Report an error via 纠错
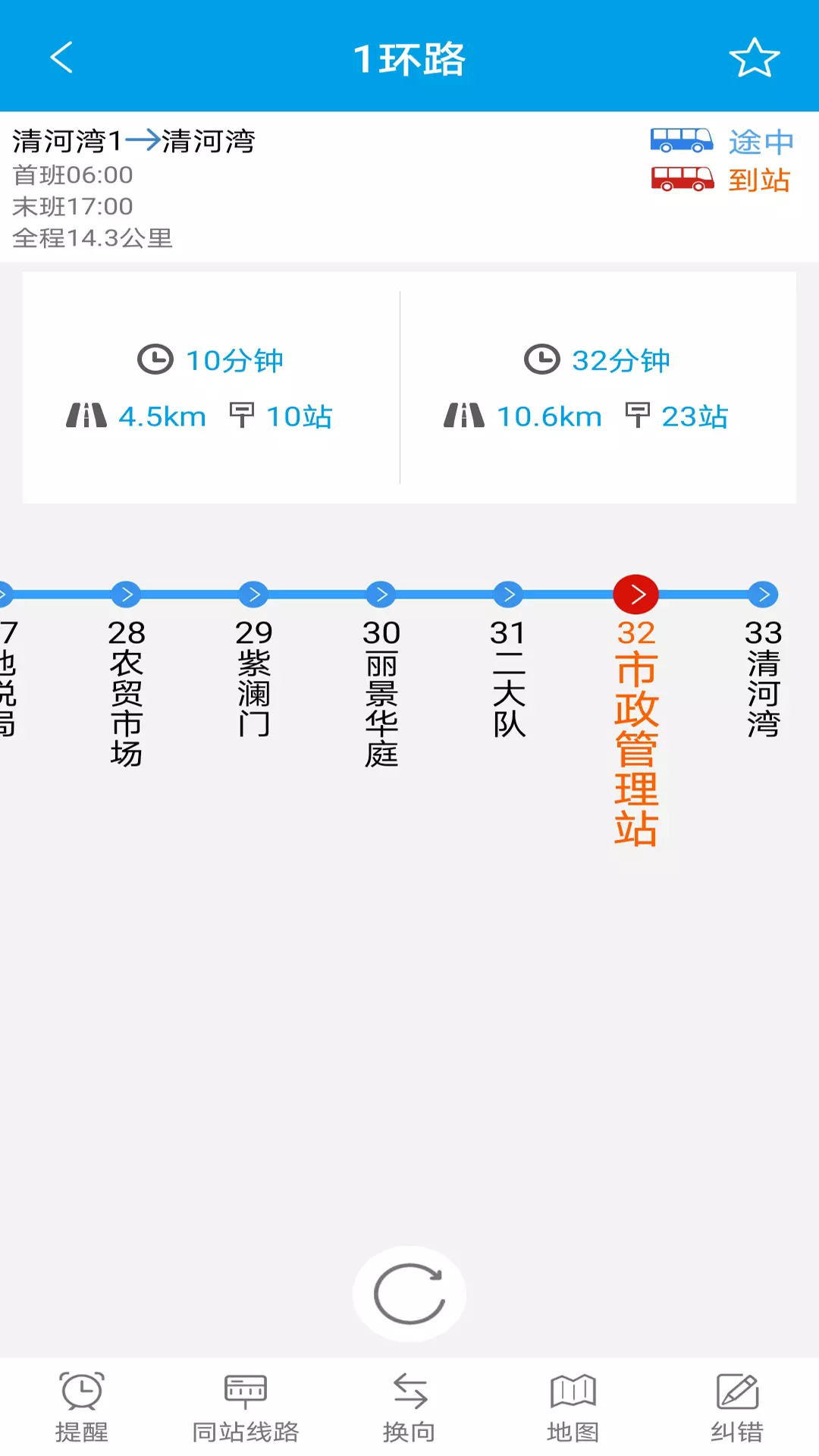 pos(737,1407)
